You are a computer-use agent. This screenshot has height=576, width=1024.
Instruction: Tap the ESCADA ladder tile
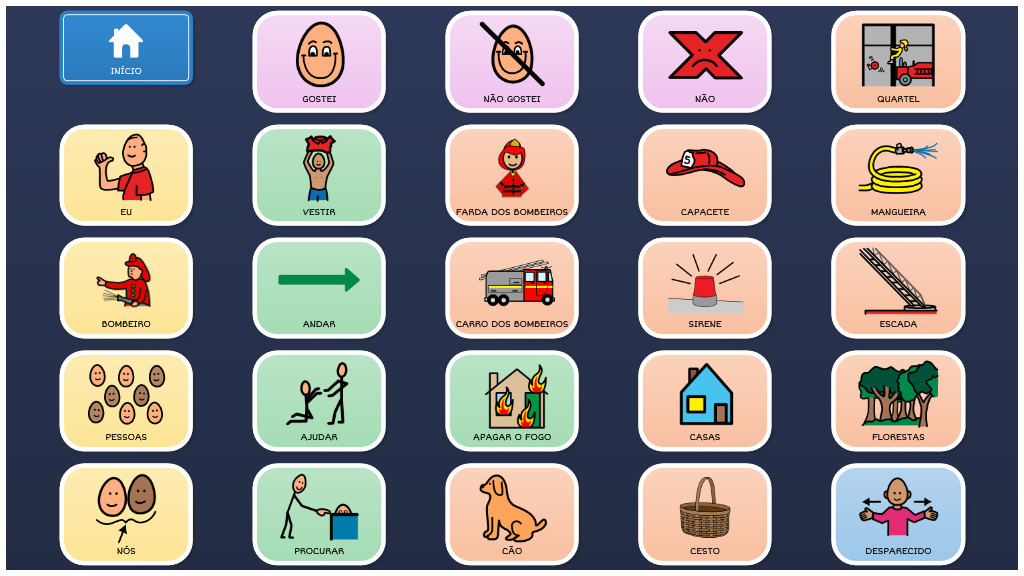pos(898,287)
